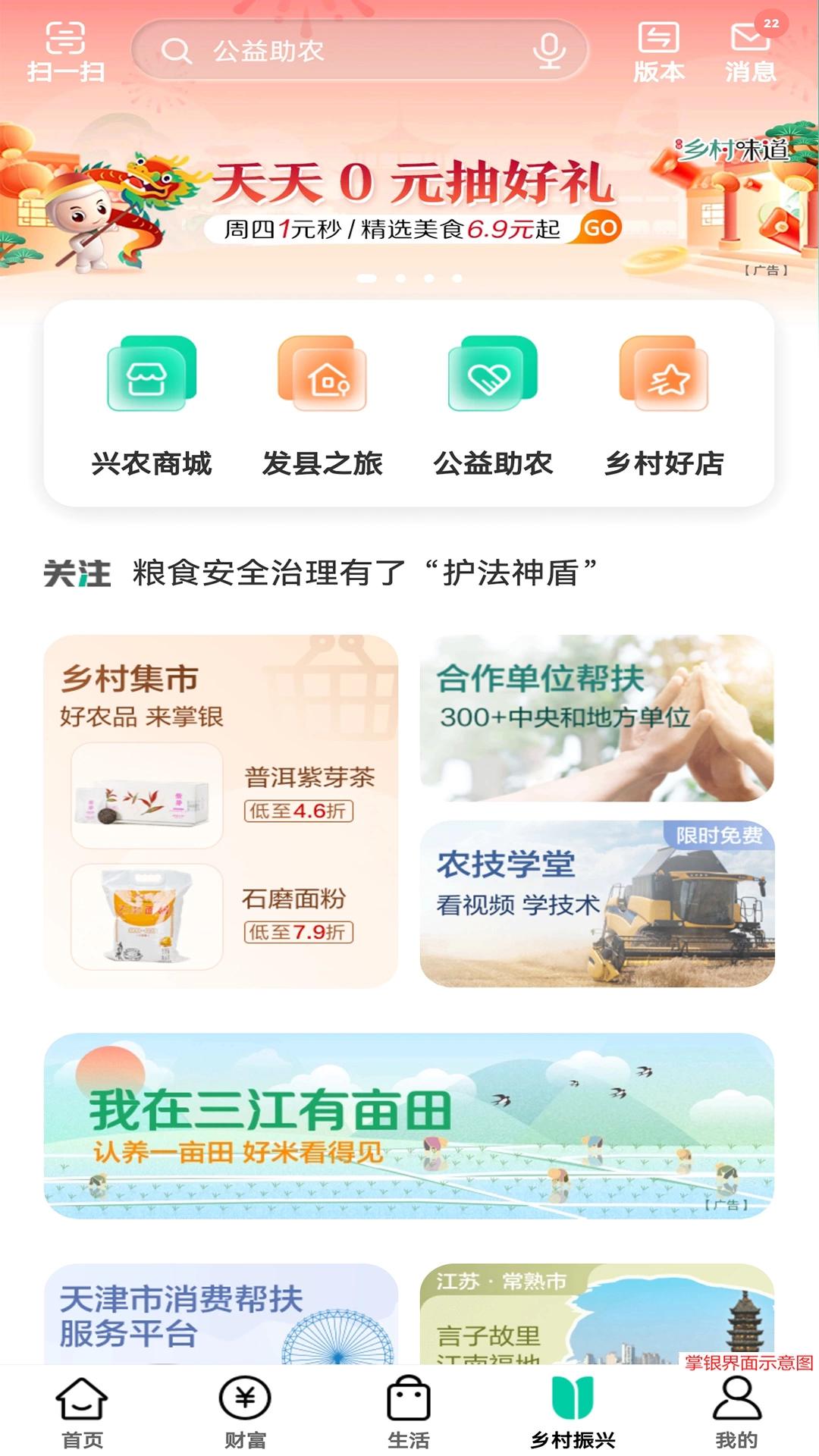Open 农技学堂 card
The height and width of the screenshot is (1456, 819).
597,903
